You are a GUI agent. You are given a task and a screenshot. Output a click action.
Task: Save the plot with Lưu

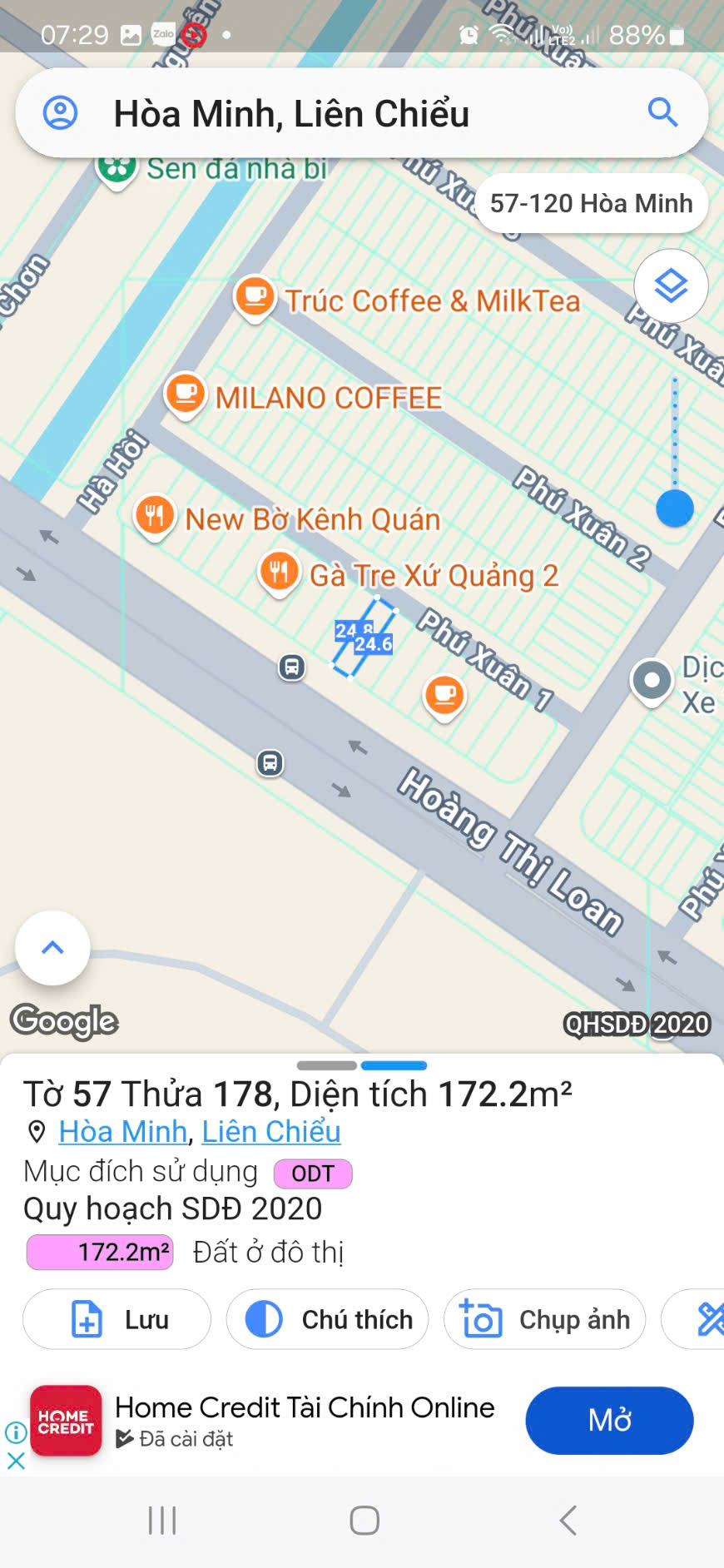tap(117, 1319)
